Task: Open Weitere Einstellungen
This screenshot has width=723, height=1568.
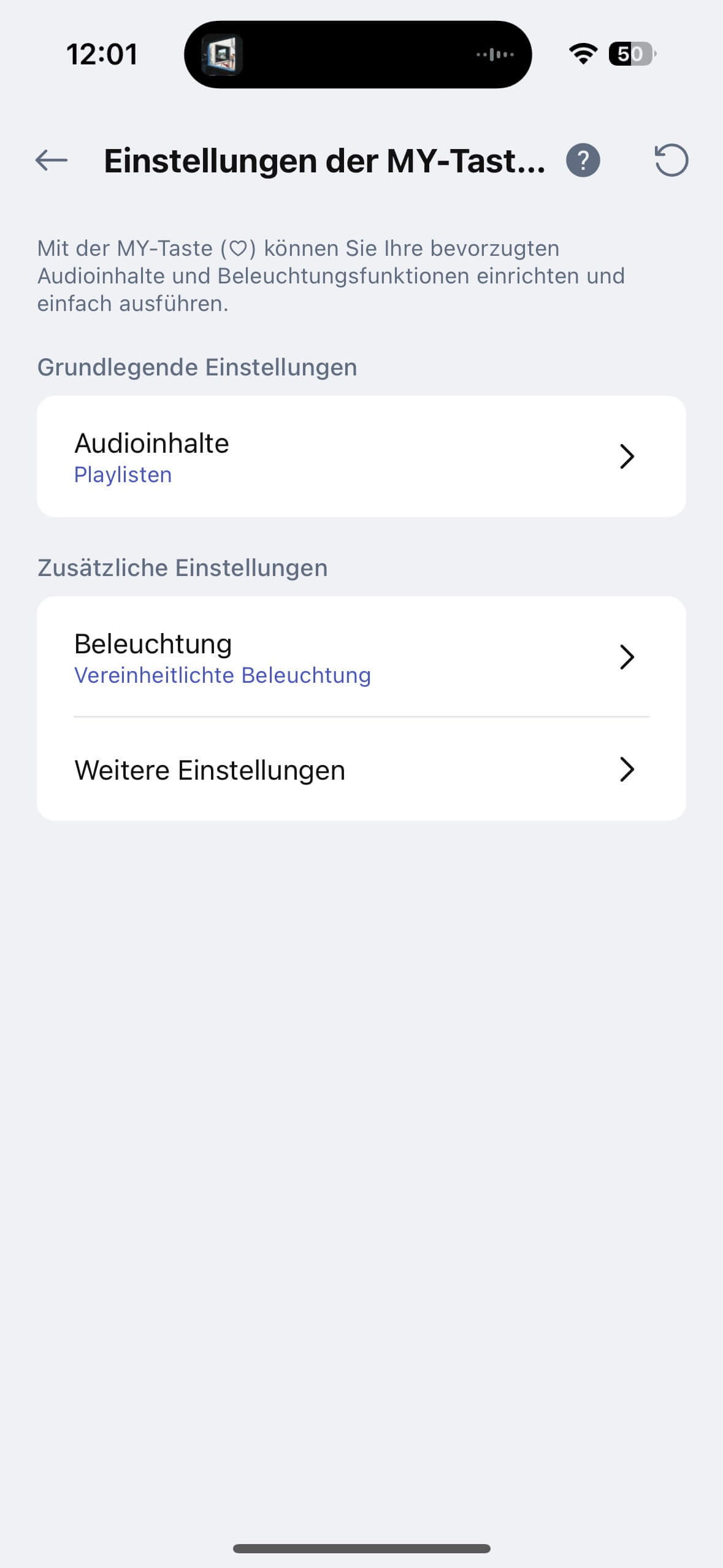Action: pyautogui.click(x=361, y=770)
